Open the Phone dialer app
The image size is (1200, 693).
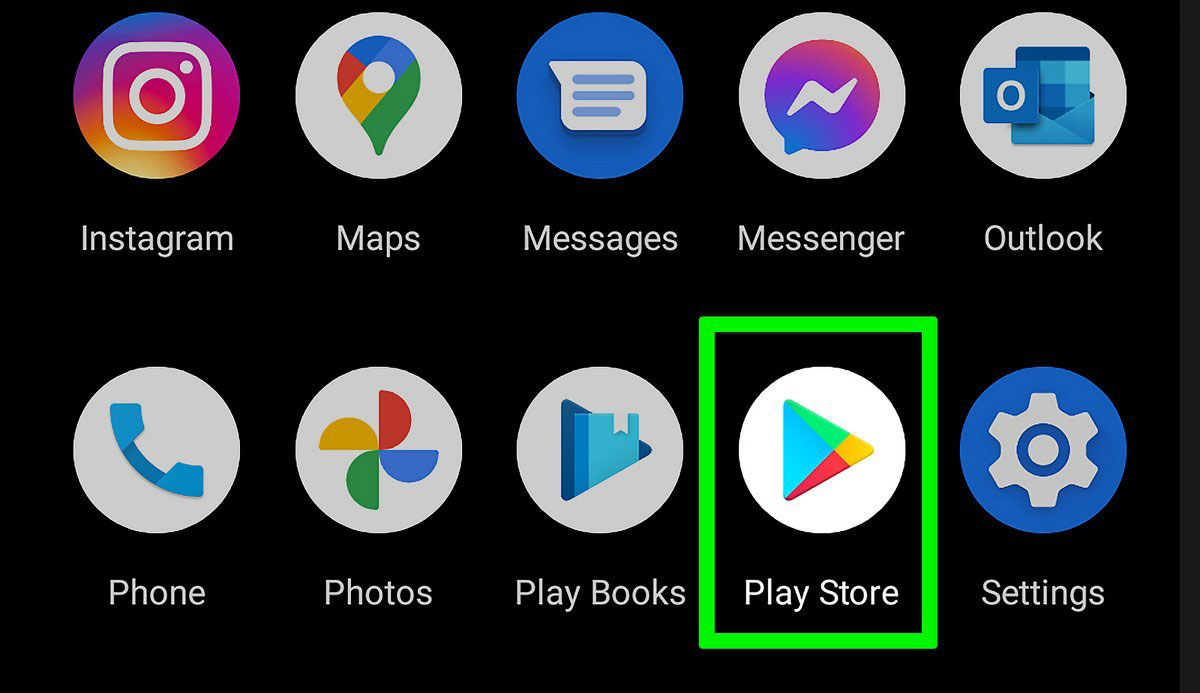click(156, 449)
